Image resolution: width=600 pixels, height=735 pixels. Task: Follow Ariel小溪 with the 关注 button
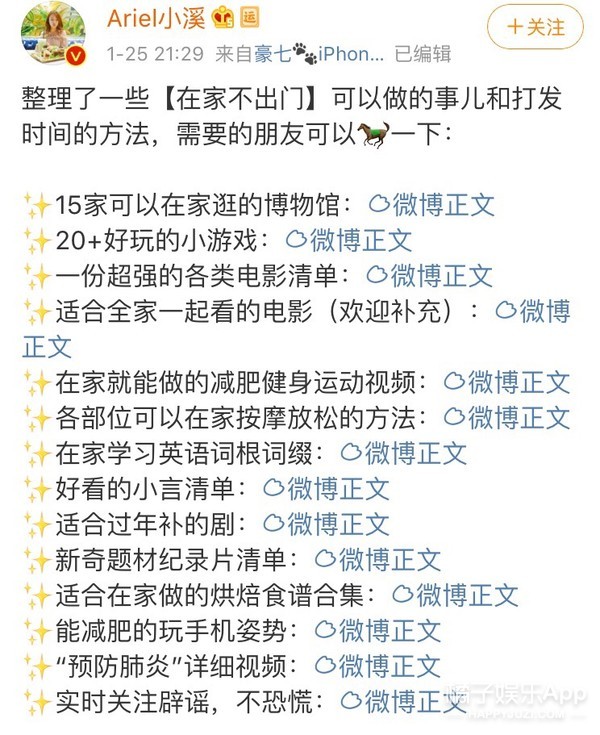[x=535, y=26]
